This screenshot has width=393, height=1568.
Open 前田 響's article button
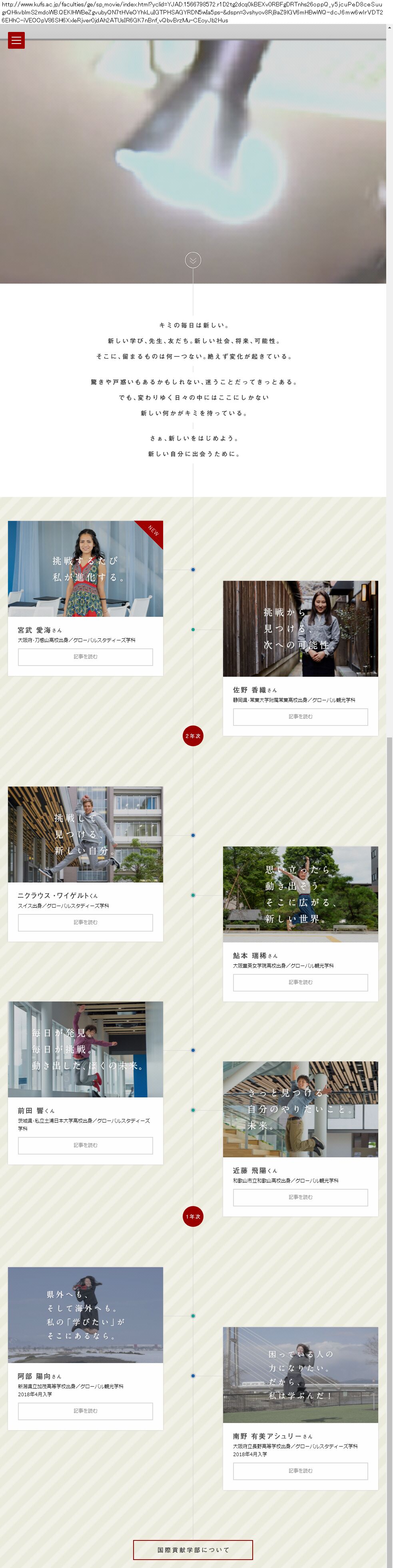click(85, 1145)
